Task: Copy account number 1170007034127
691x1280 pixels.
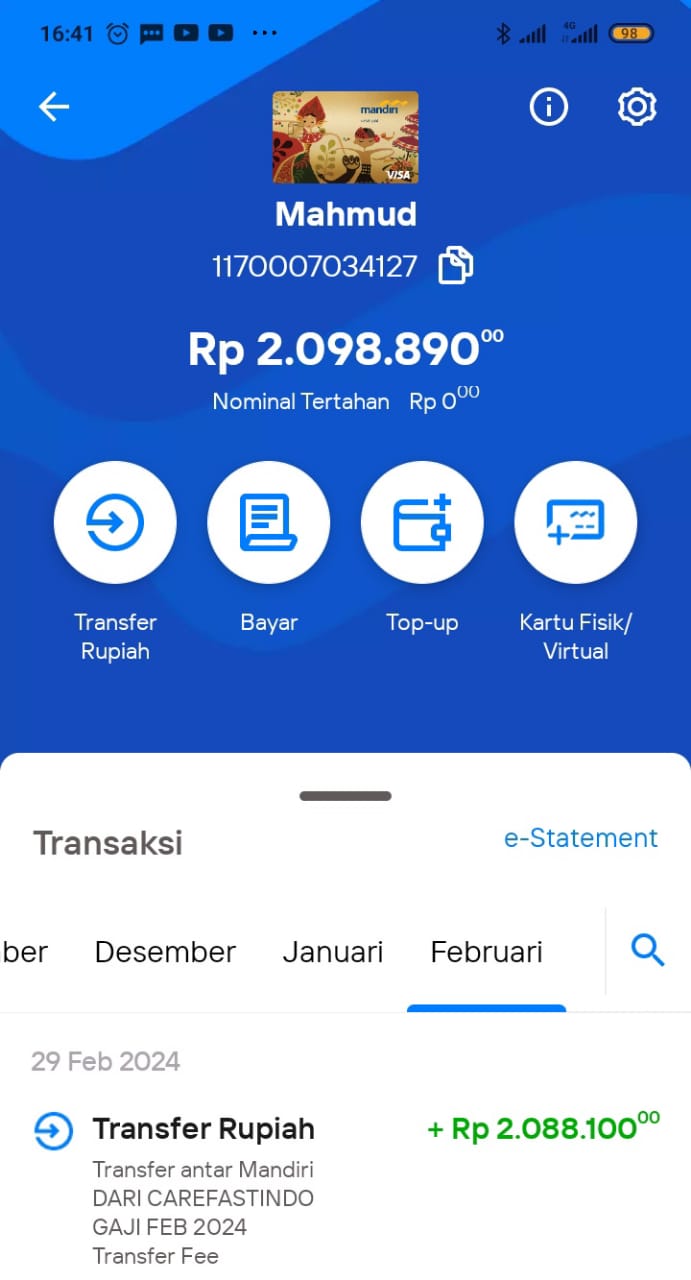Action: point(455,266)
